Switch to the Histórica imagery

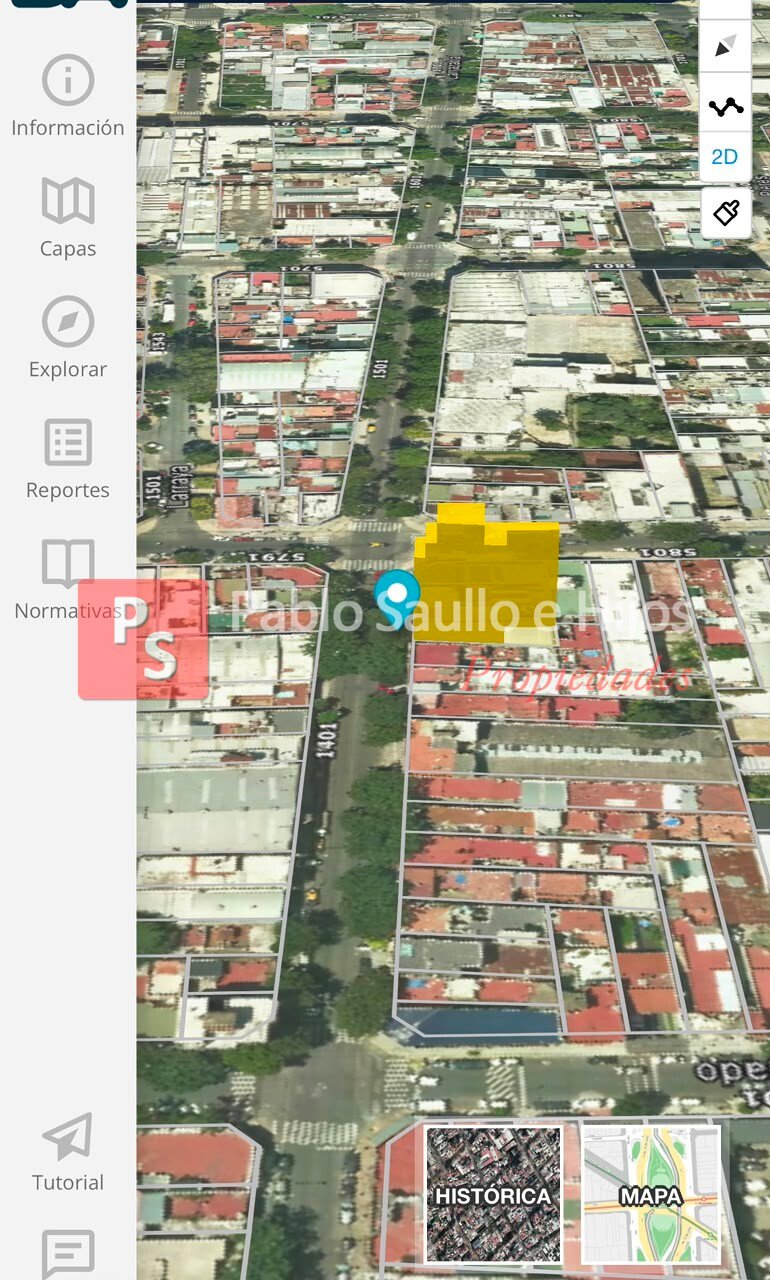(x=494, y=1194)
